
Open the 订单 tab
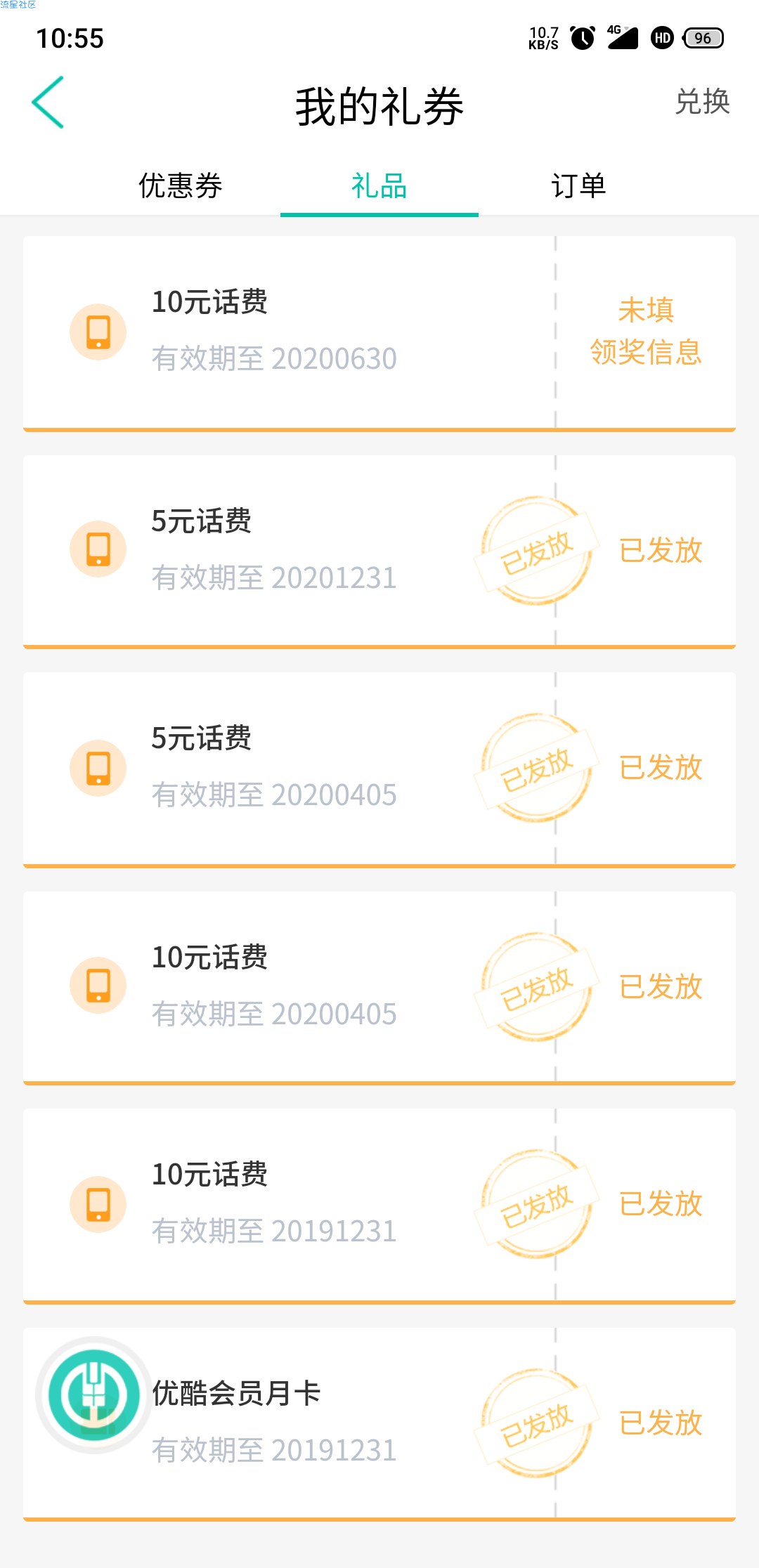[x=578, y=186]
